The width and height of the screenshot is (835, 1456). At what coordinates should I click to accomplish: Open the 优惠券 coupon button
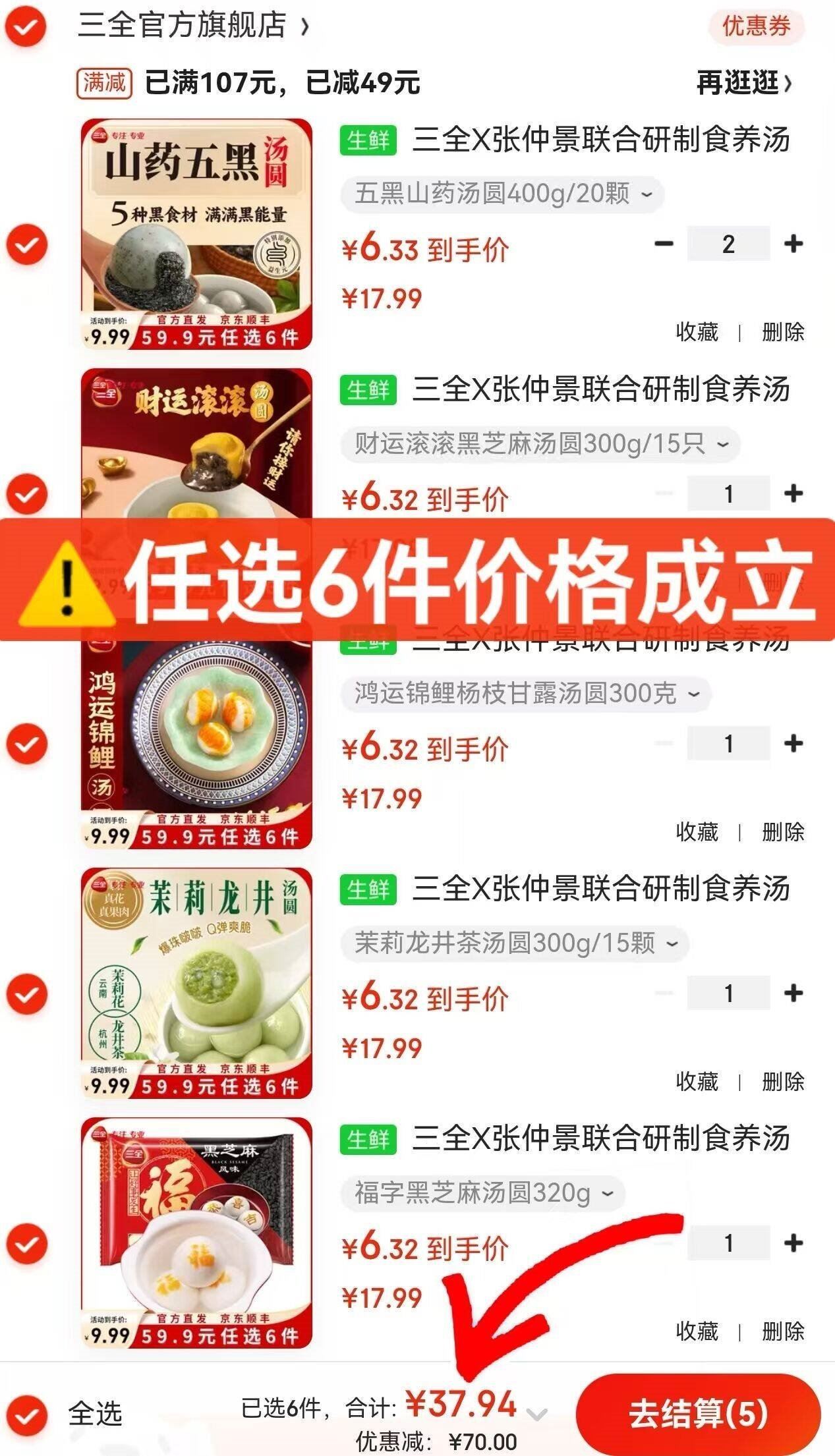click(756, 26)
